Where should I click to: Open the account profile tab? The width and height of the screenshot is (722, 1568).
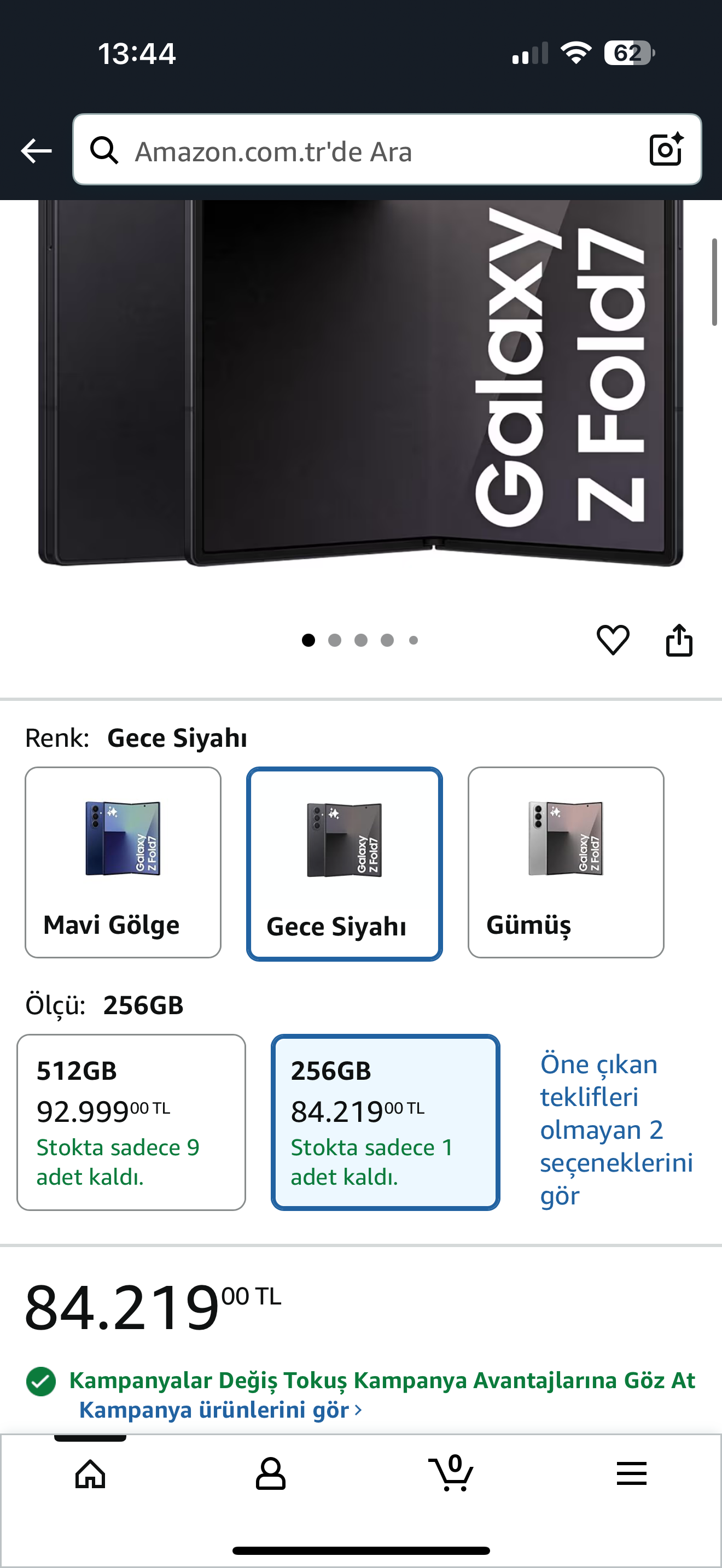click(270, 1475)
